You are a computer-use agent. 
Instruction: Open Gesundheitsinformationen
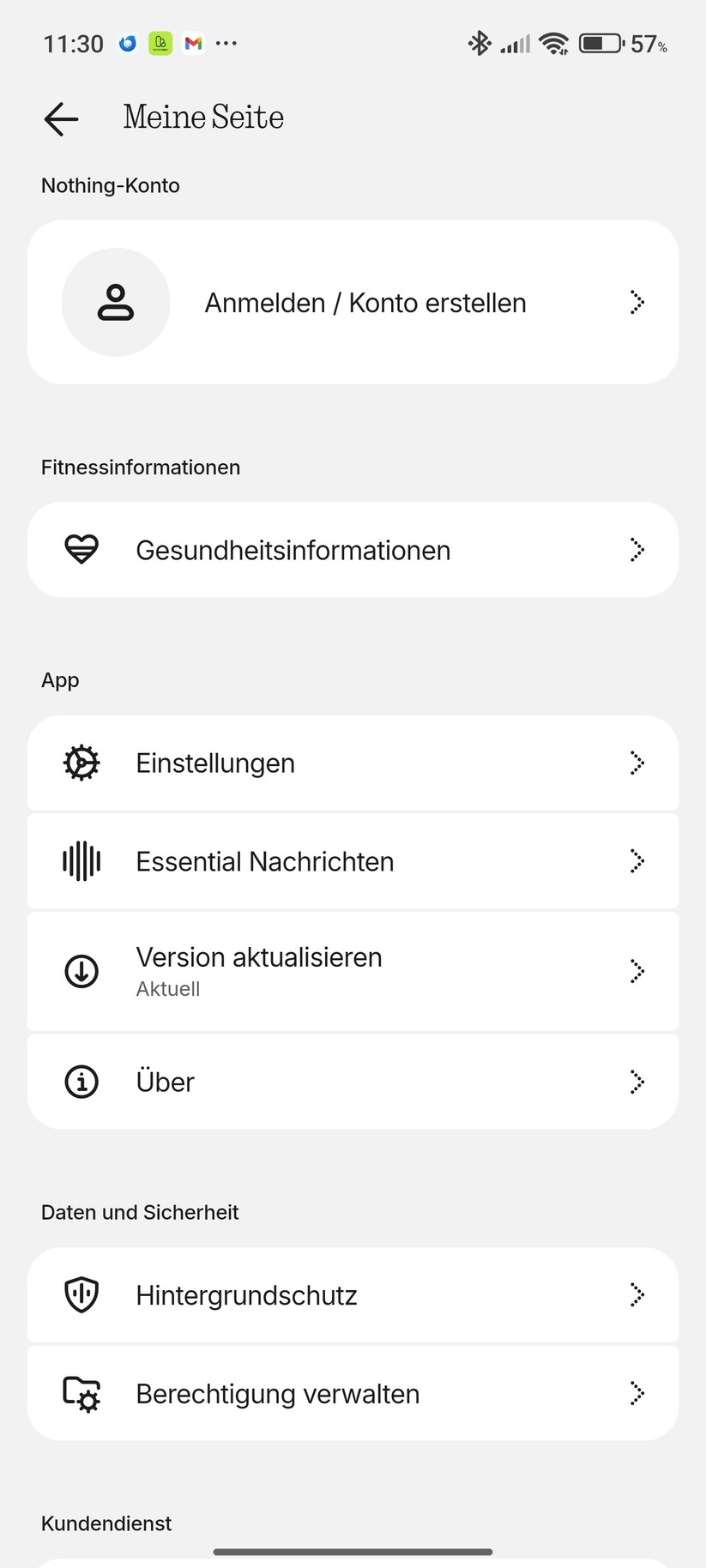tap(353, 550)
